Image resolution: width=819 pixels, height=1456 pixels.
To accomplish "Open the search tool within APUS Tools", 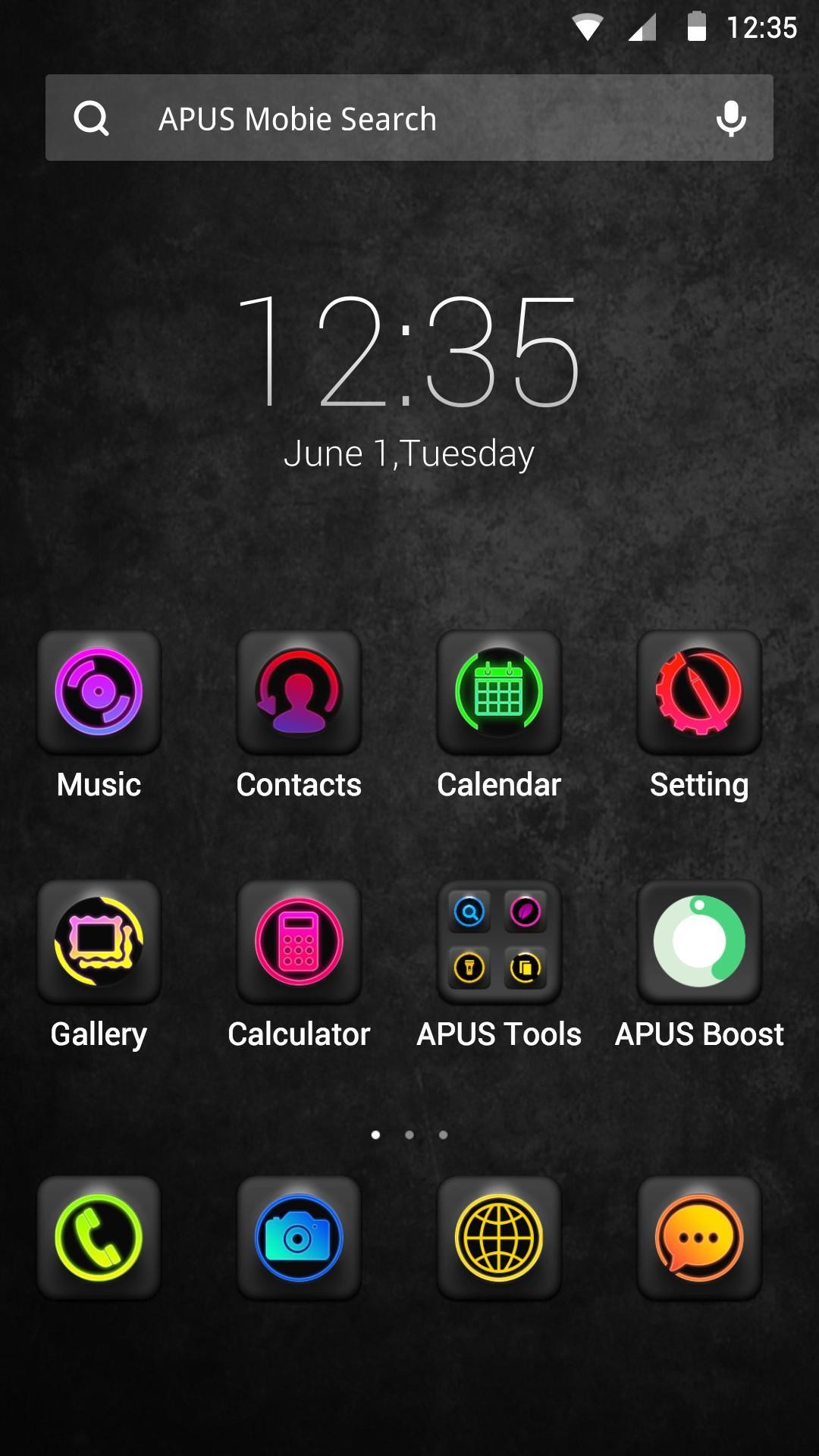I will point(470,912).
